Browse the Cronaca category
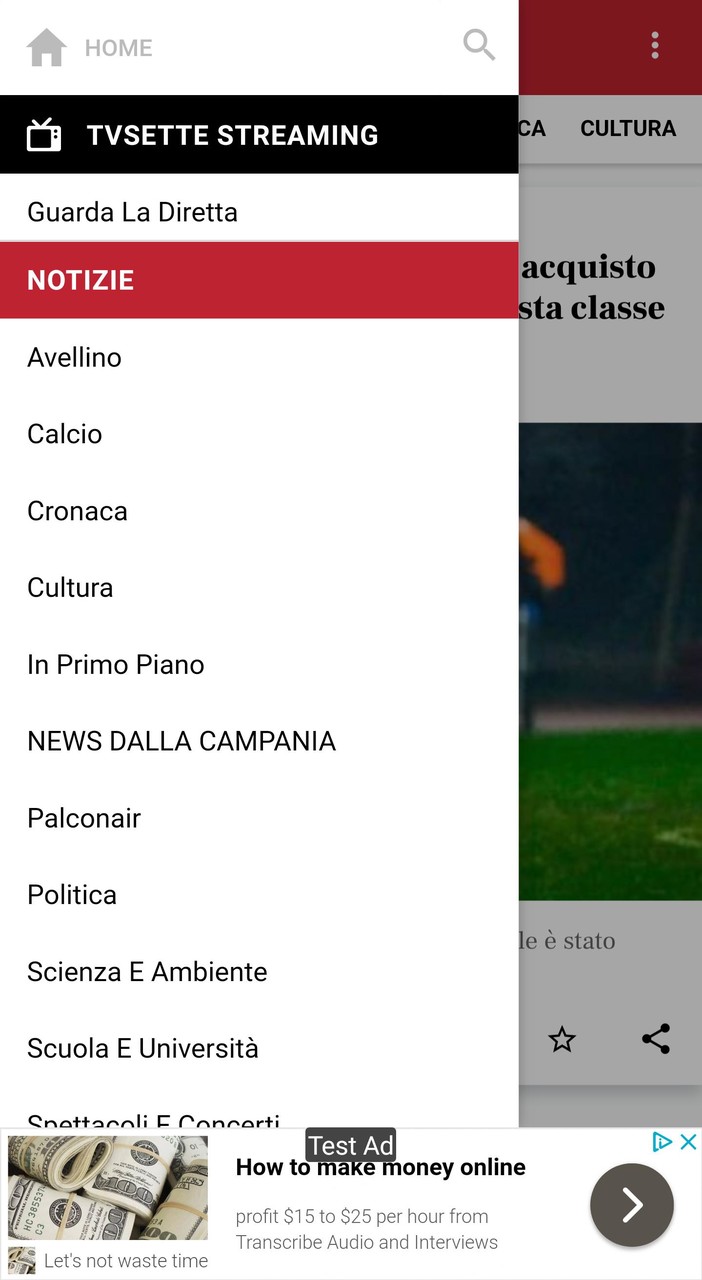Screen dimensions: 702x1280 click(78, 511)
